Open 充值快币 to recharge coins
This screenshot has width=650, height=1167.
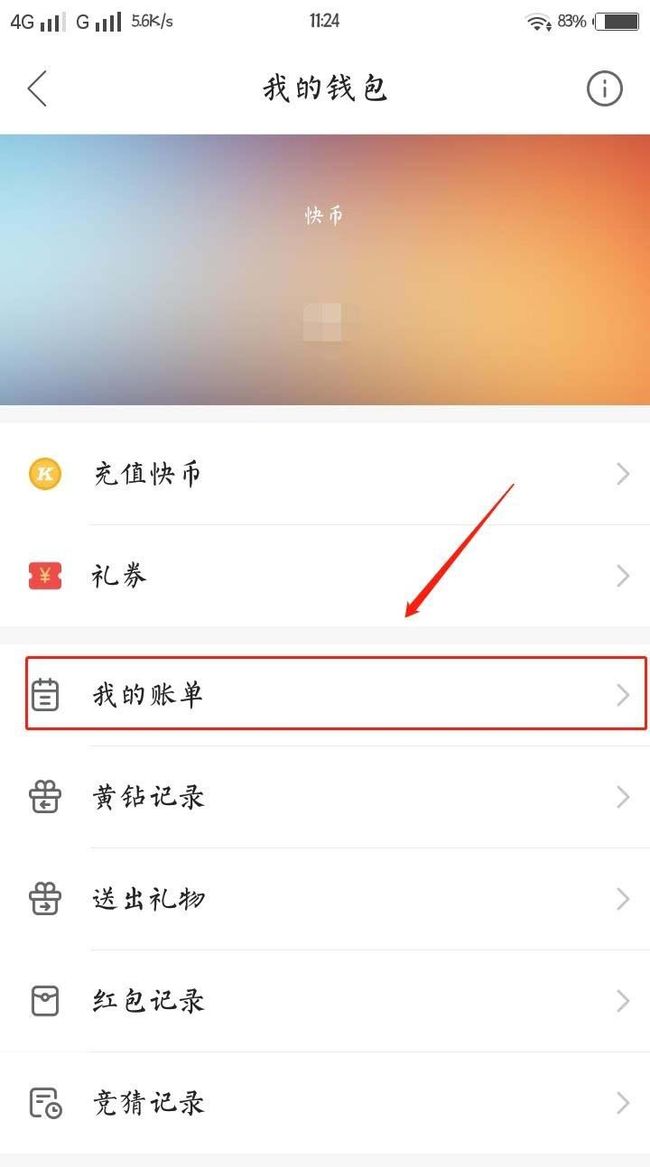pos(325,473)
